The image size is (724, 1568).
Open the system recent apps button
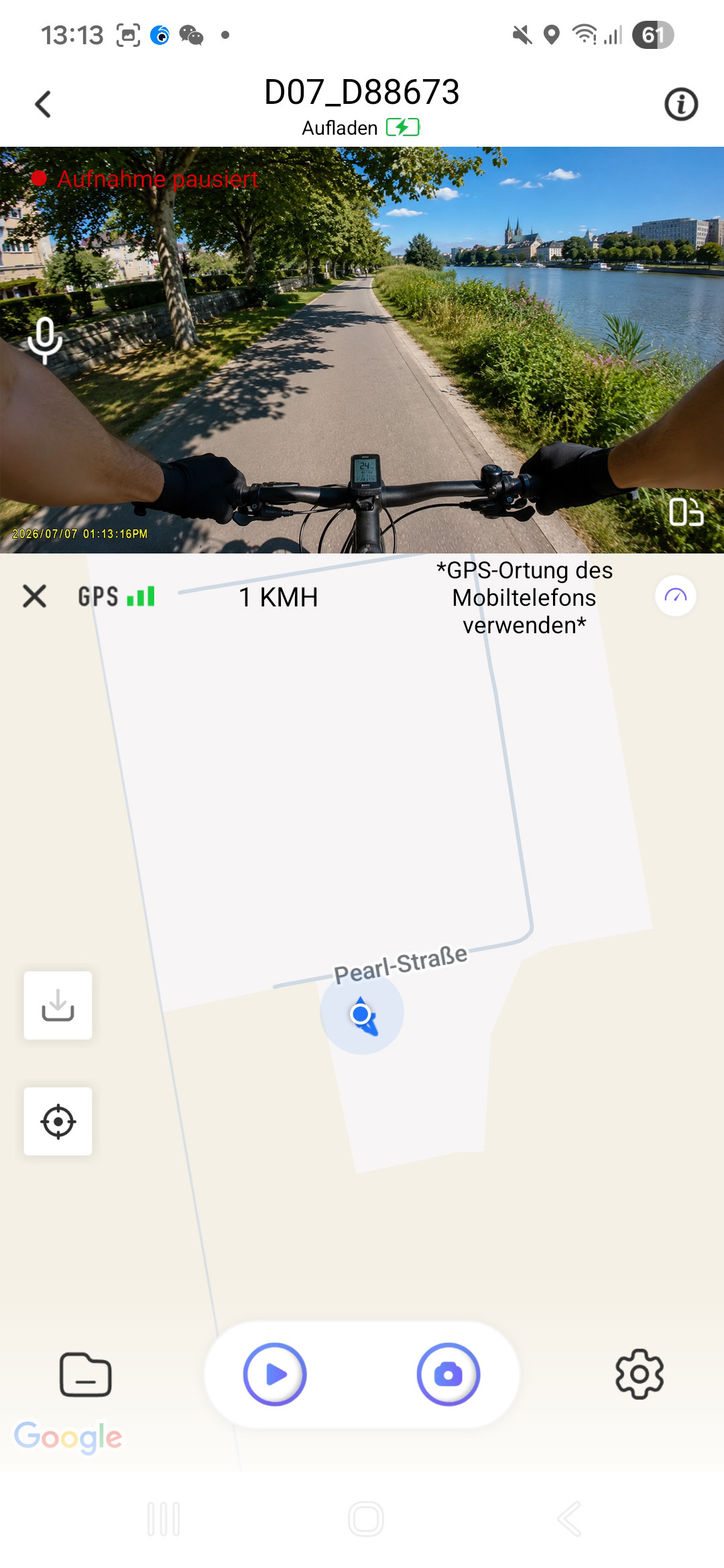(x=164, y=1519)
